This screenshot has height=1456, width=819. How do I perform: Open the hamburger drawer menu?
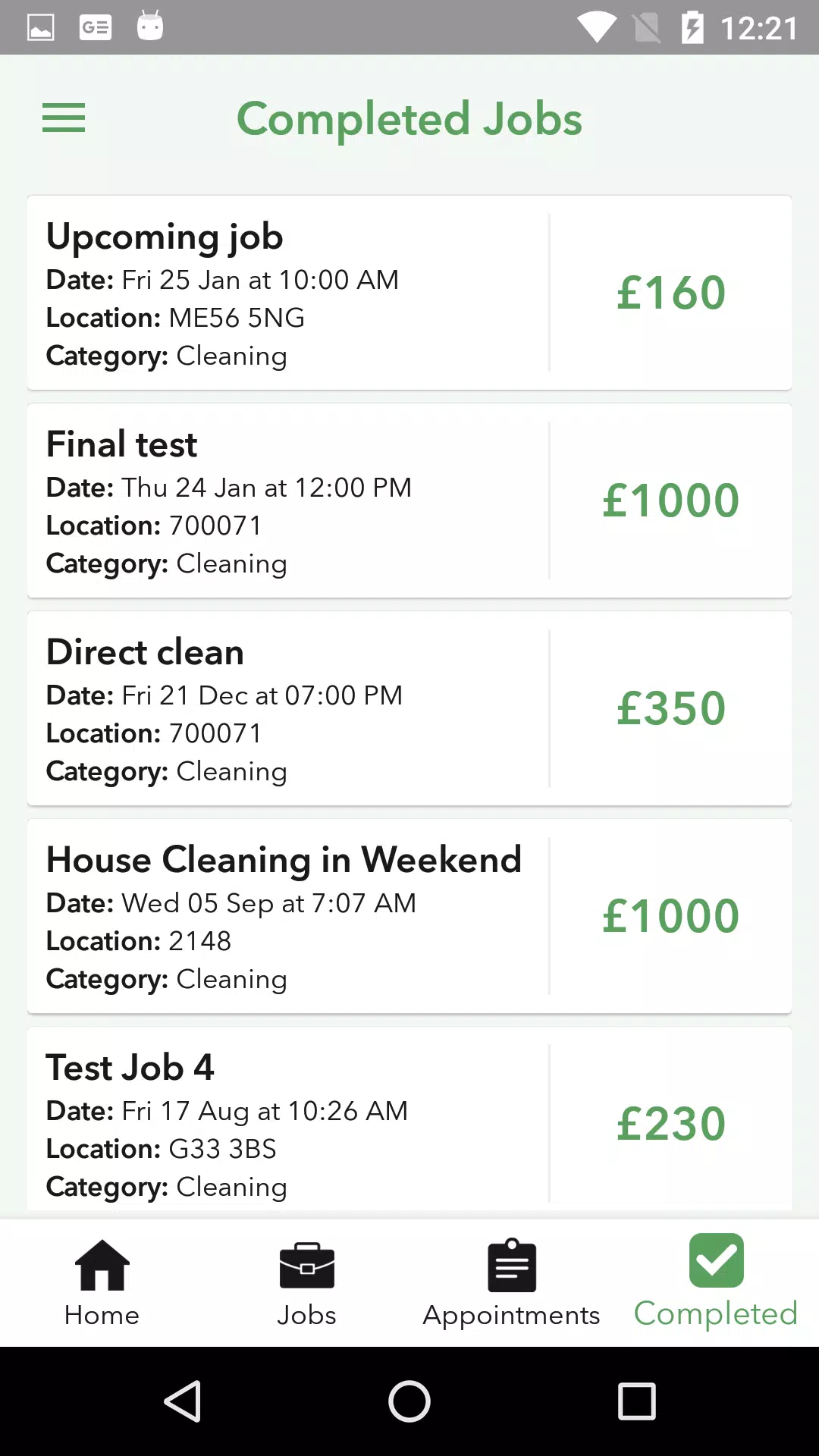64,118
